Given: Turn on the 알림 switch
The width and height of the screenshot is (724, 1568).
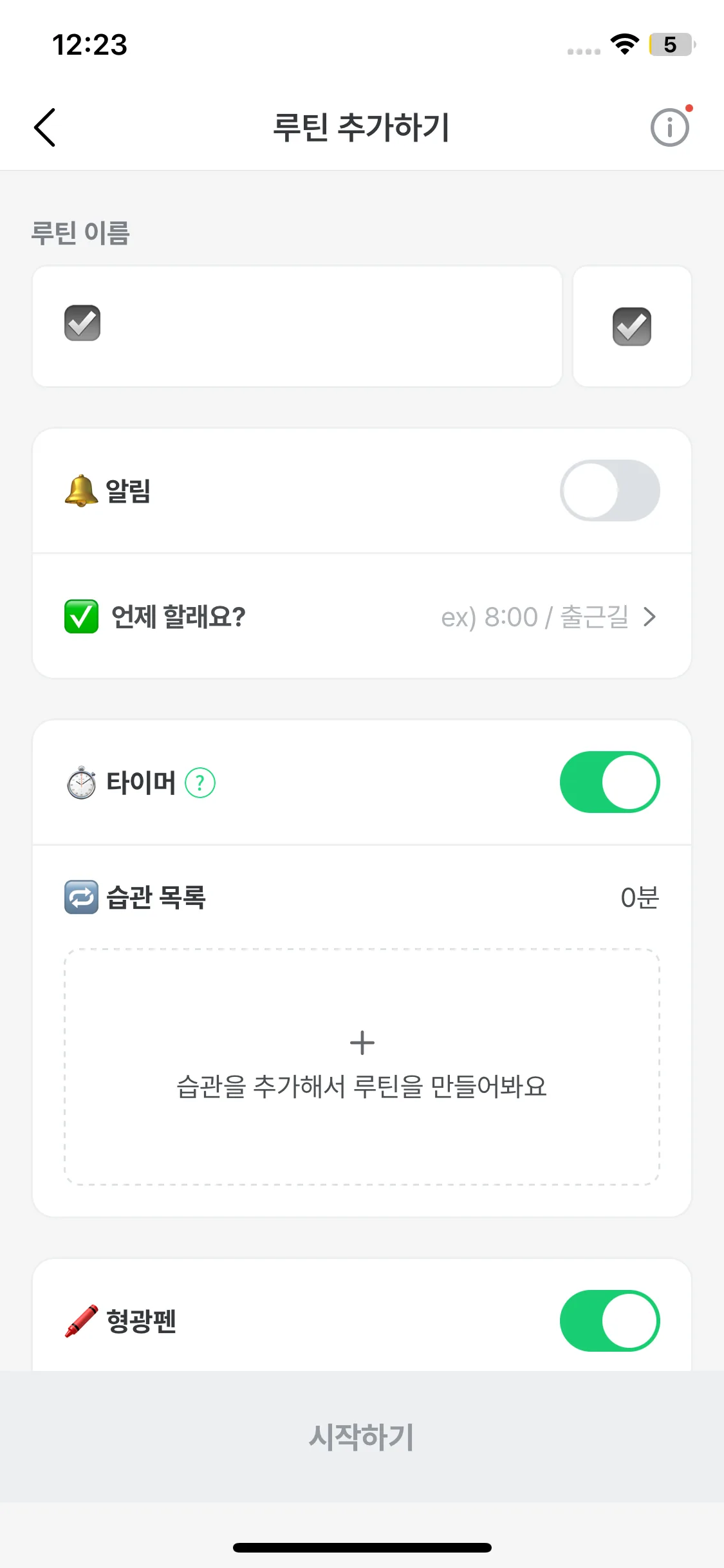Looking at the screenshot, I should click(x=609, y=490).
